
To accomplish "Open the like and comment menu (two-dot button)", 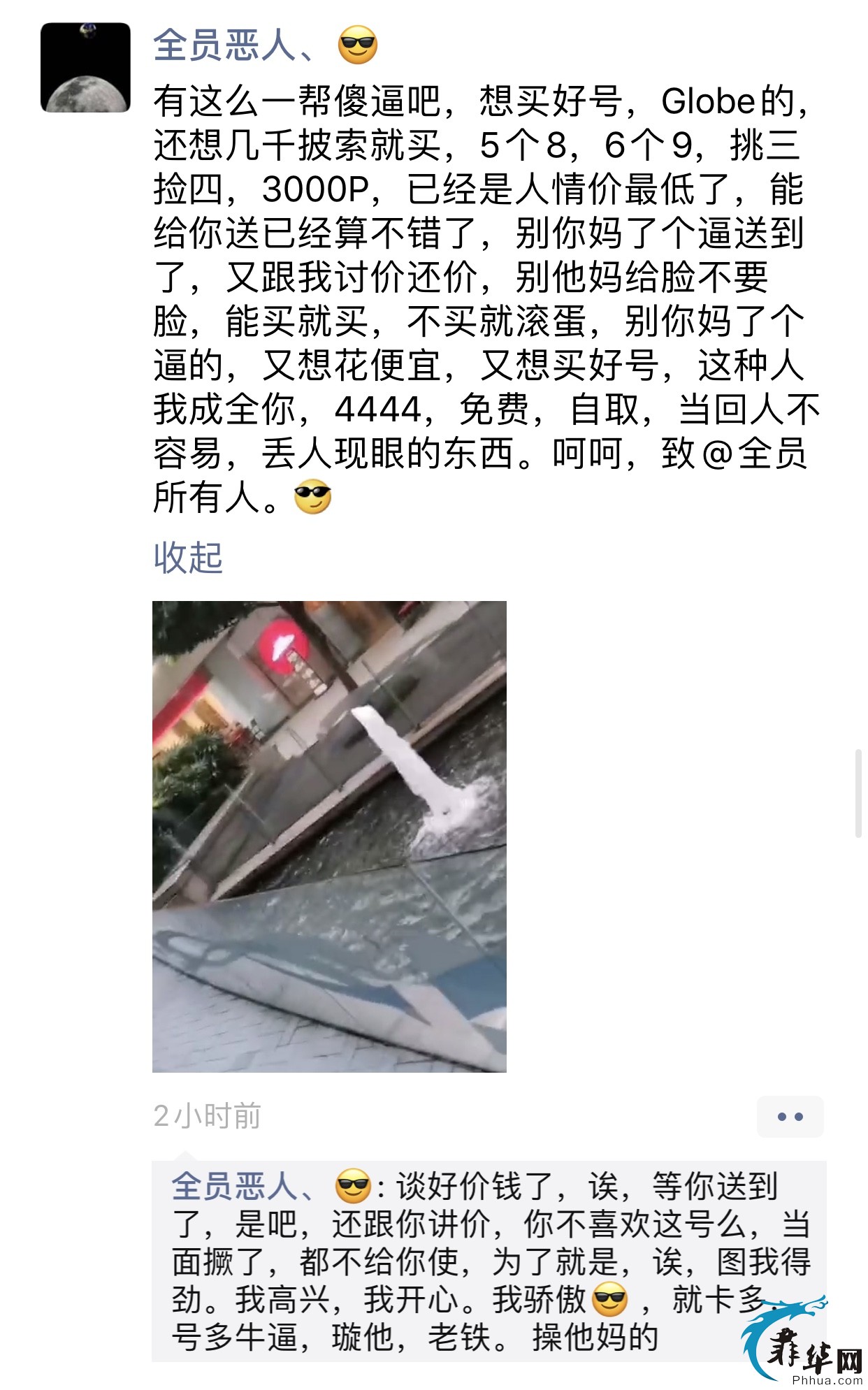I will (x=790, y=1116).
